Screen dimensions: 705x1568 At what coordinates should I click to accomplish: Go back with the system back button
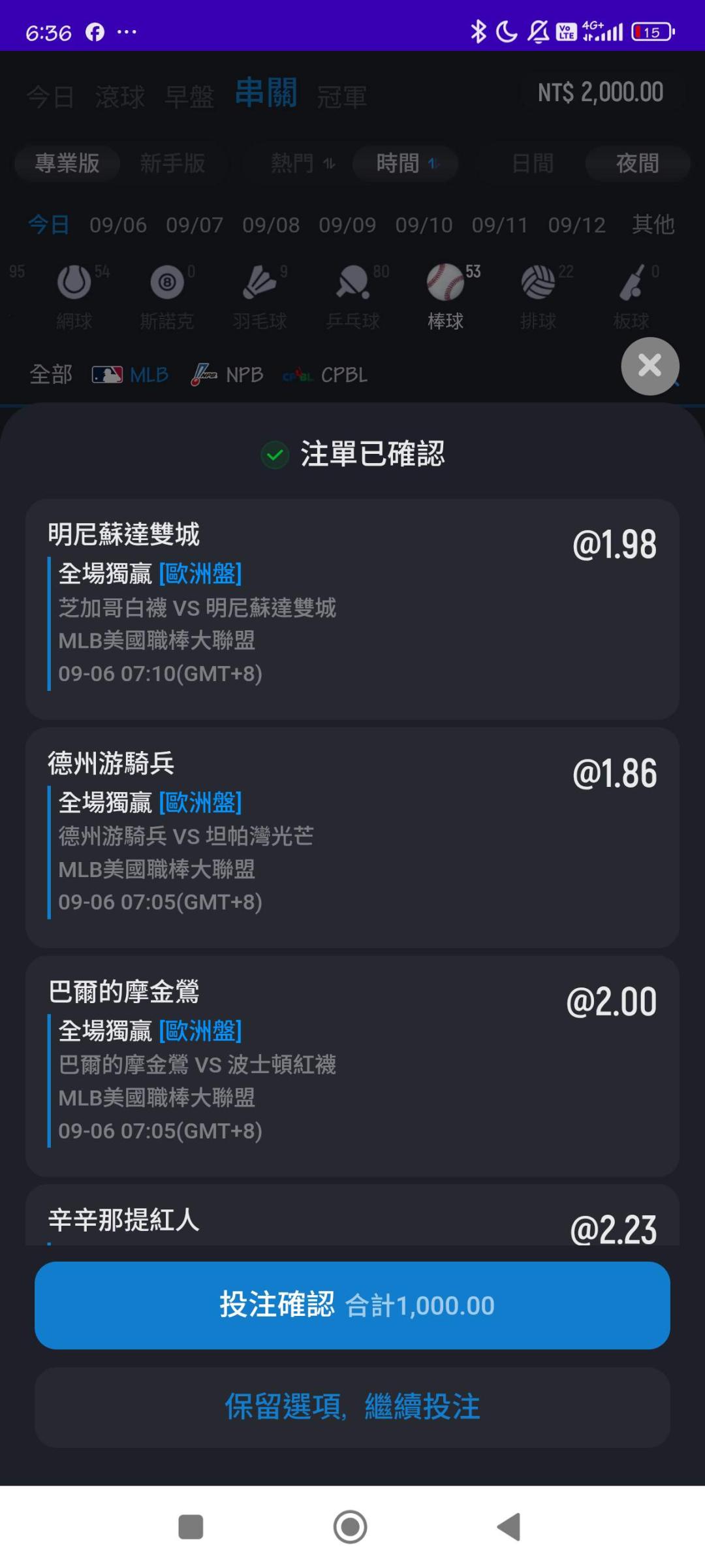(509, 1527)
